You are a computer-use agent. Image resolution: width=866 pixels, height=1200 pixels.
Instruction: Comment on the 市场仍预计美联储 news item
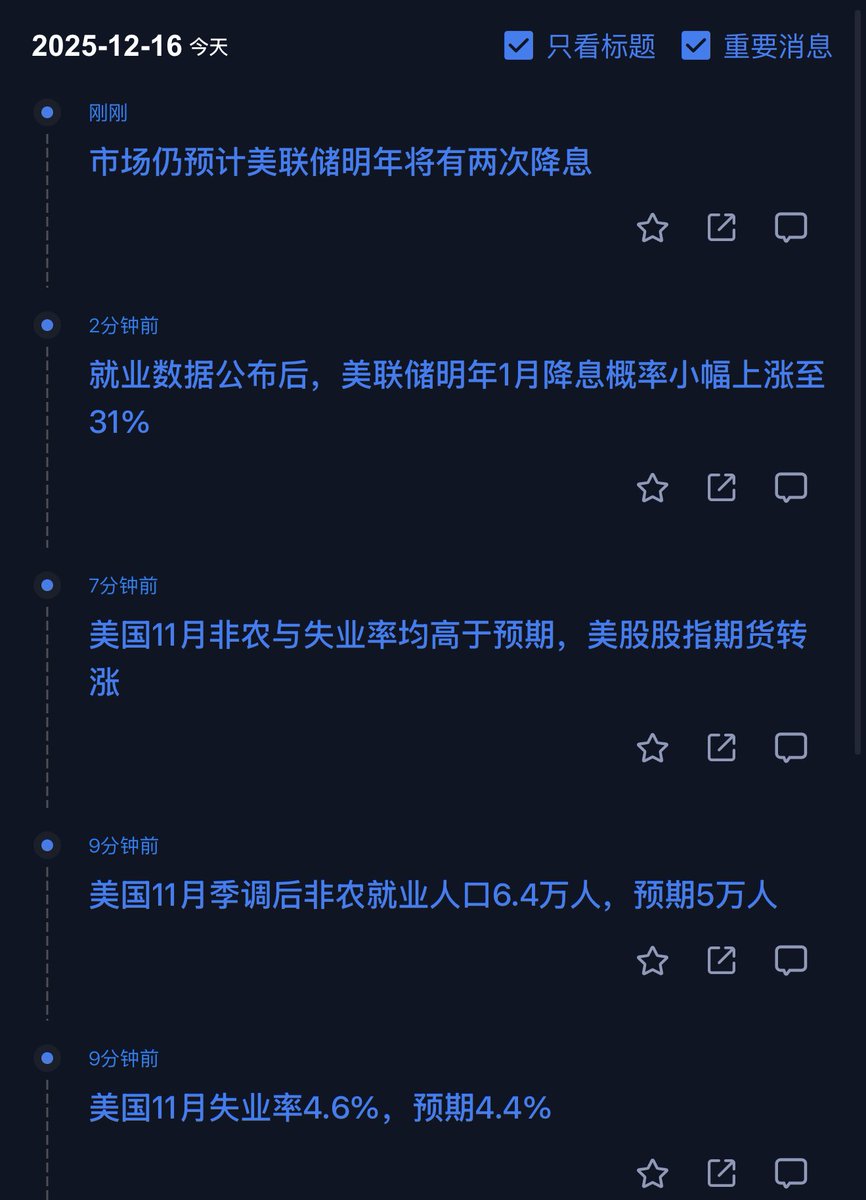(x=791, y=228)
